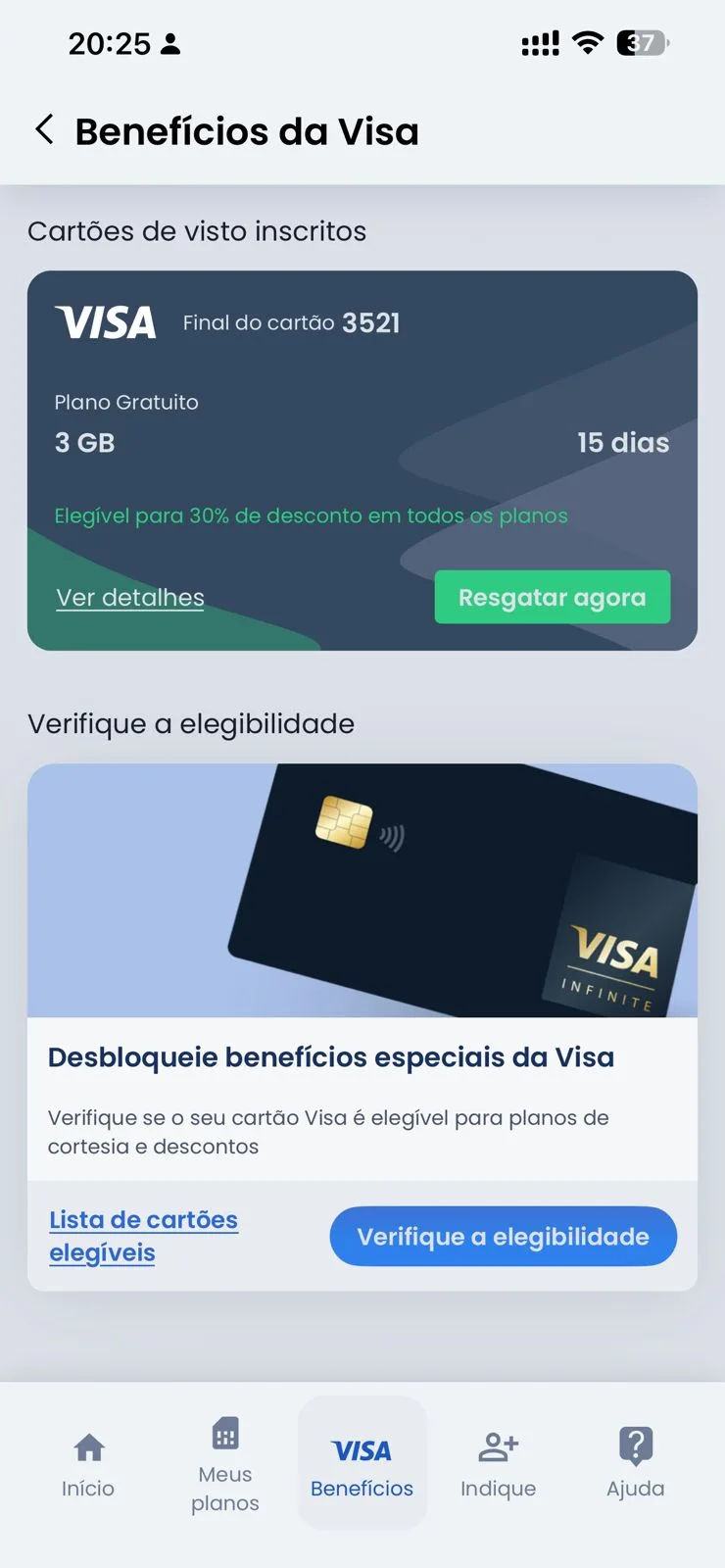Tap the battery indicator showing 37

pyautogui.click(x=644, y=42)
